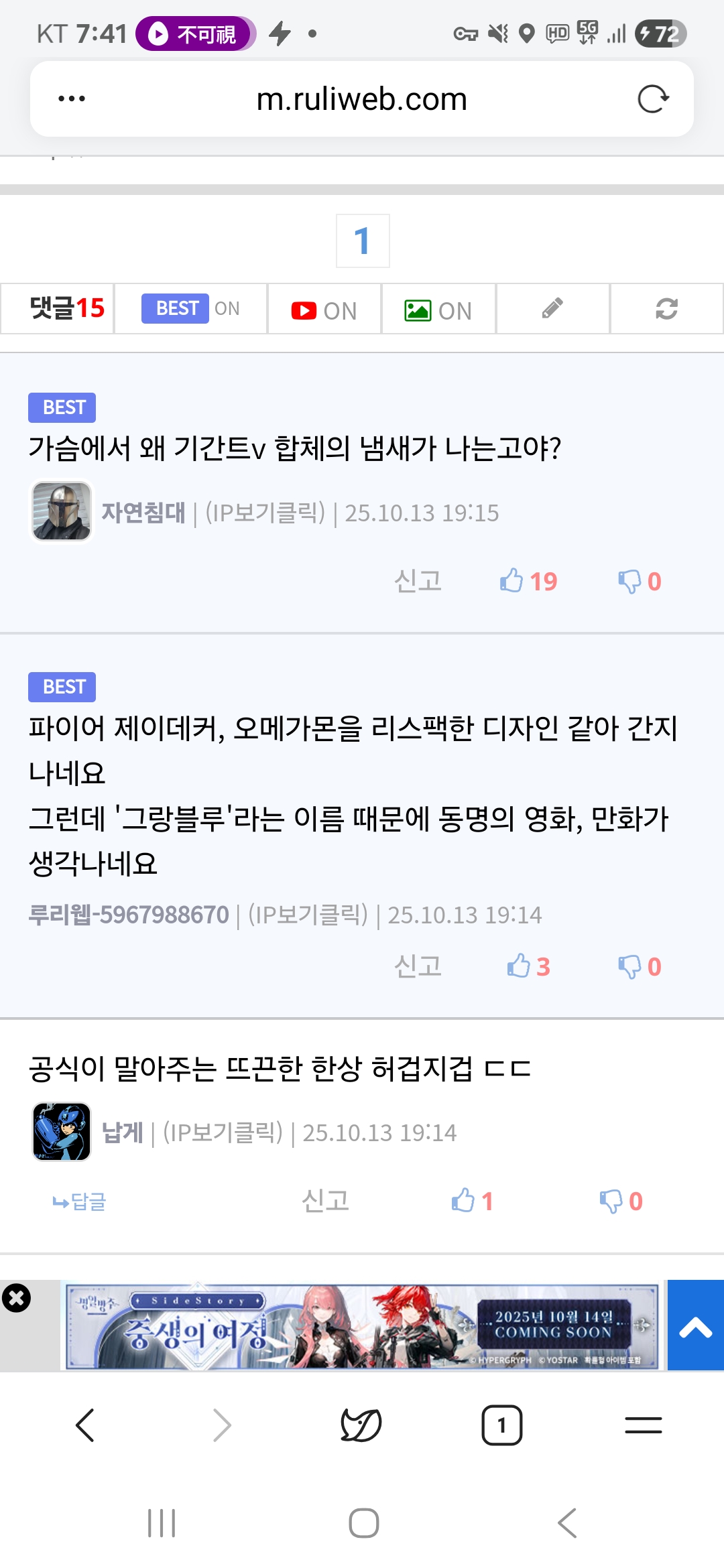Reply to 납게's comment

click(x=80, y=1201)
